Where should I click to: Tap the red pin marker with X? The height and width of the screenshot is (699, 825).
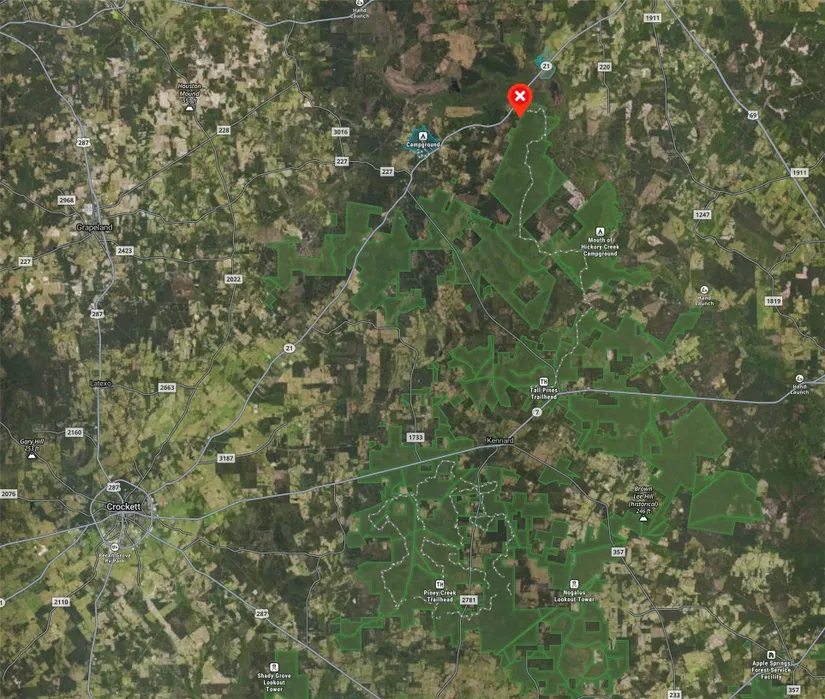pos(520,99)
